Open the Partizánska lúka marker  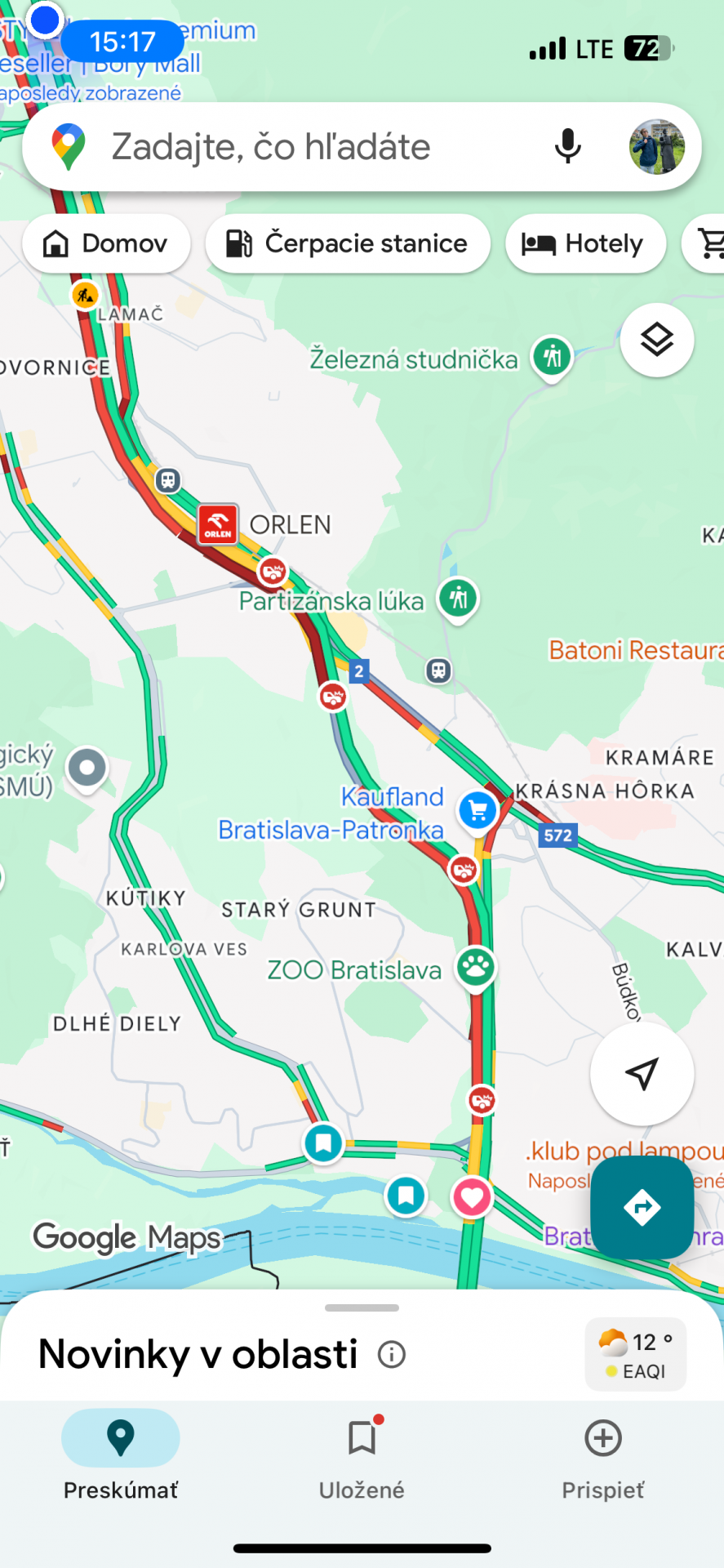458,599
